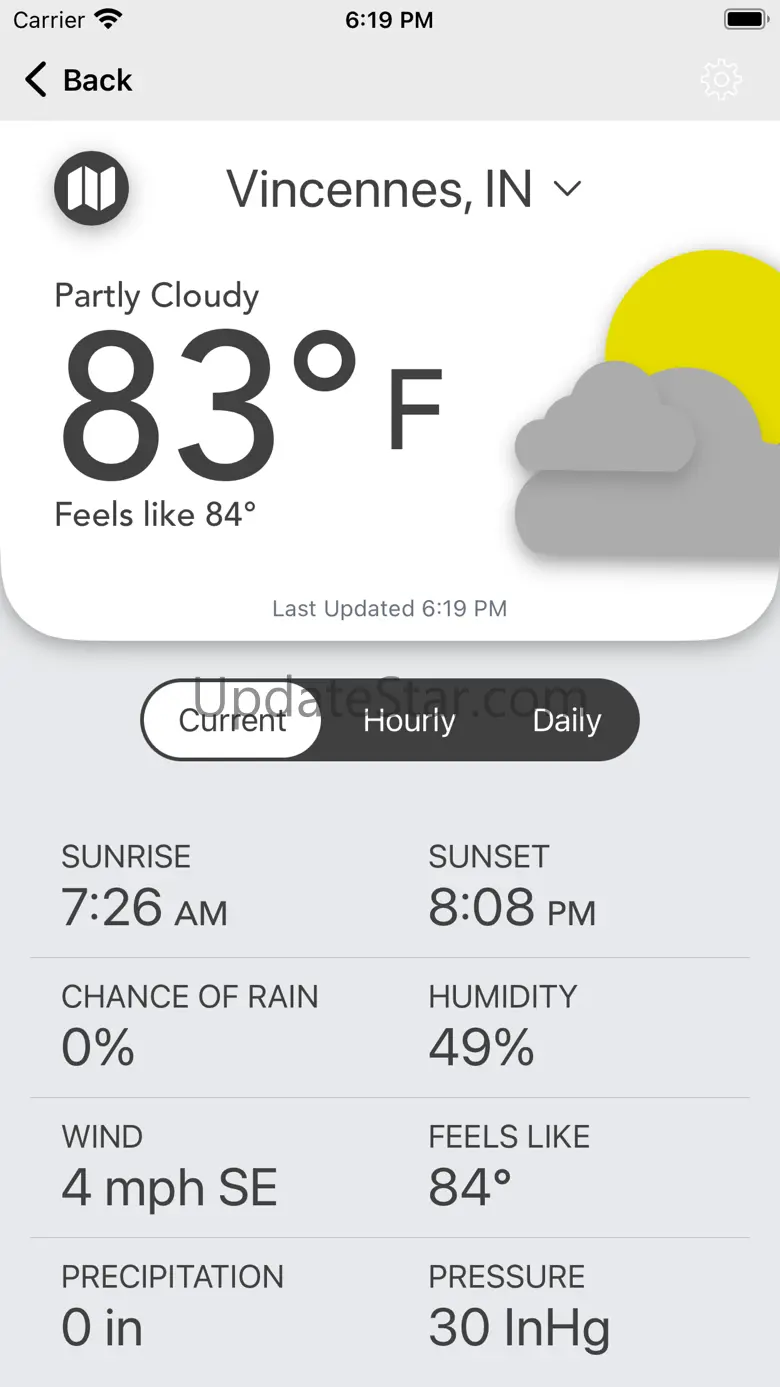
Task: Select the Current forecast tab
Action: click(232, 720)
